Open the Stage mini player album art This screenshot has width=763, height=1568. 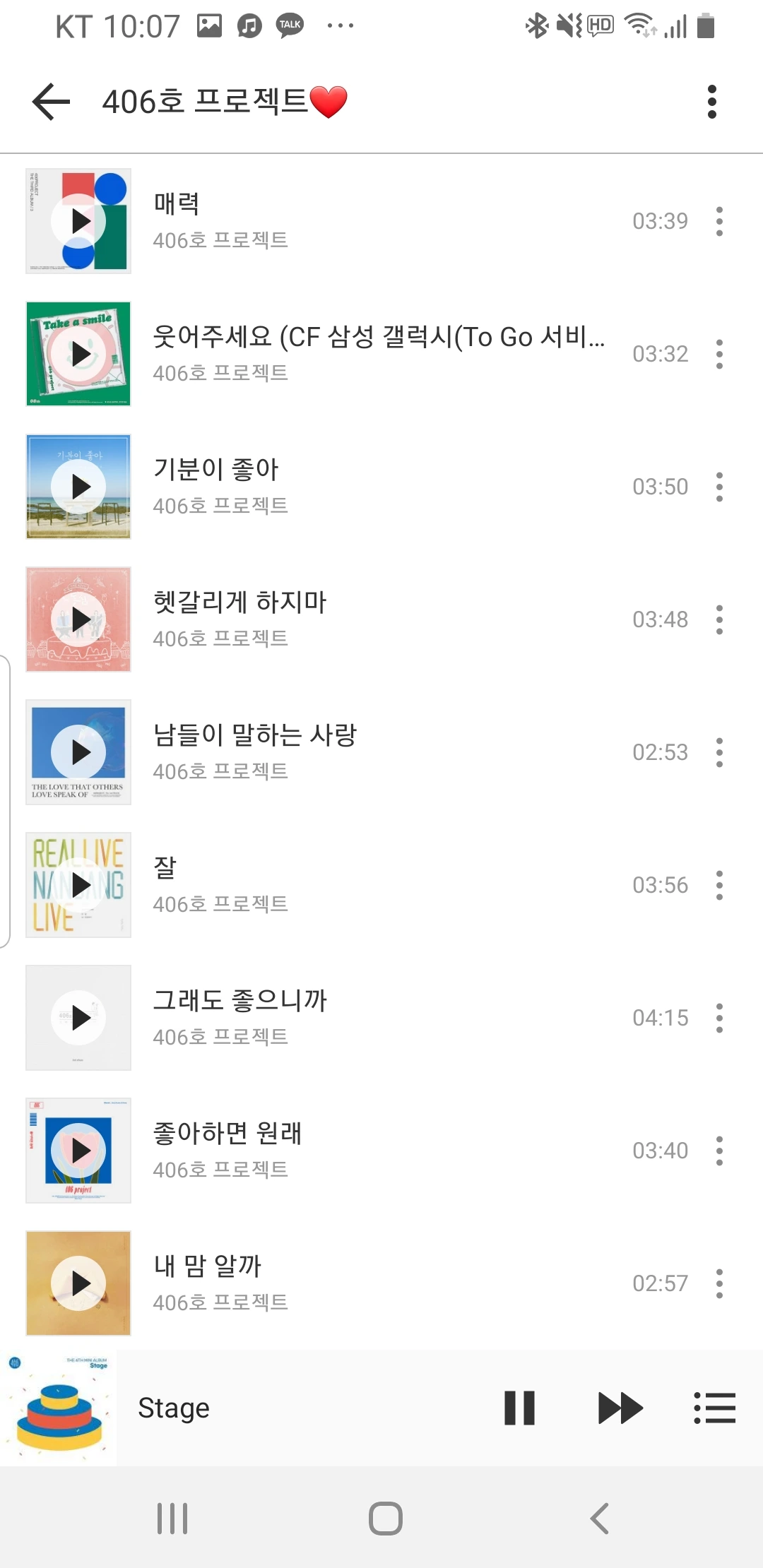pos(59,1408)
